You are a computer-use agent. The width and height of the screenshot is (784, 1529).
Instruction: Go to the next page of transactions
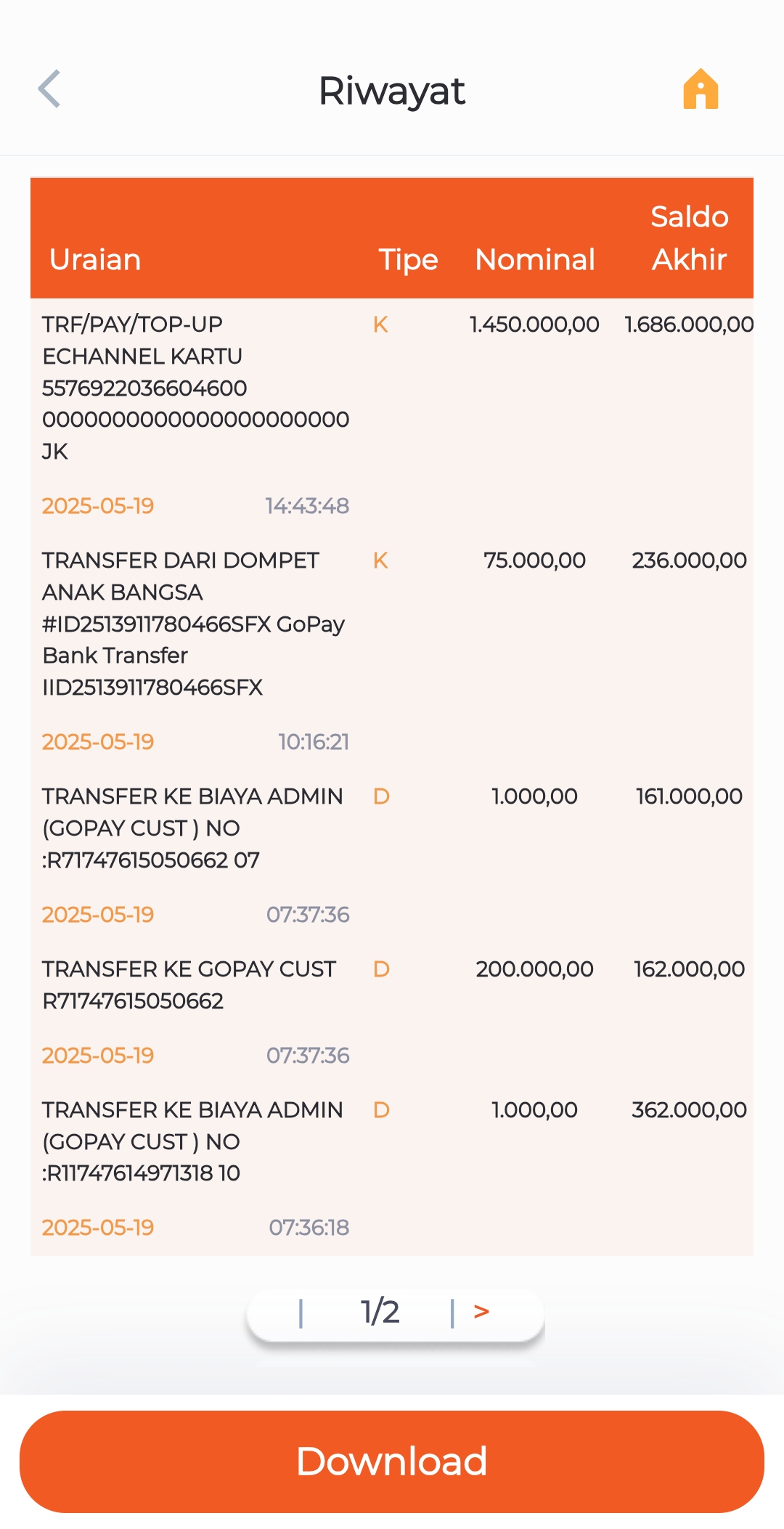pos(481,1311)
